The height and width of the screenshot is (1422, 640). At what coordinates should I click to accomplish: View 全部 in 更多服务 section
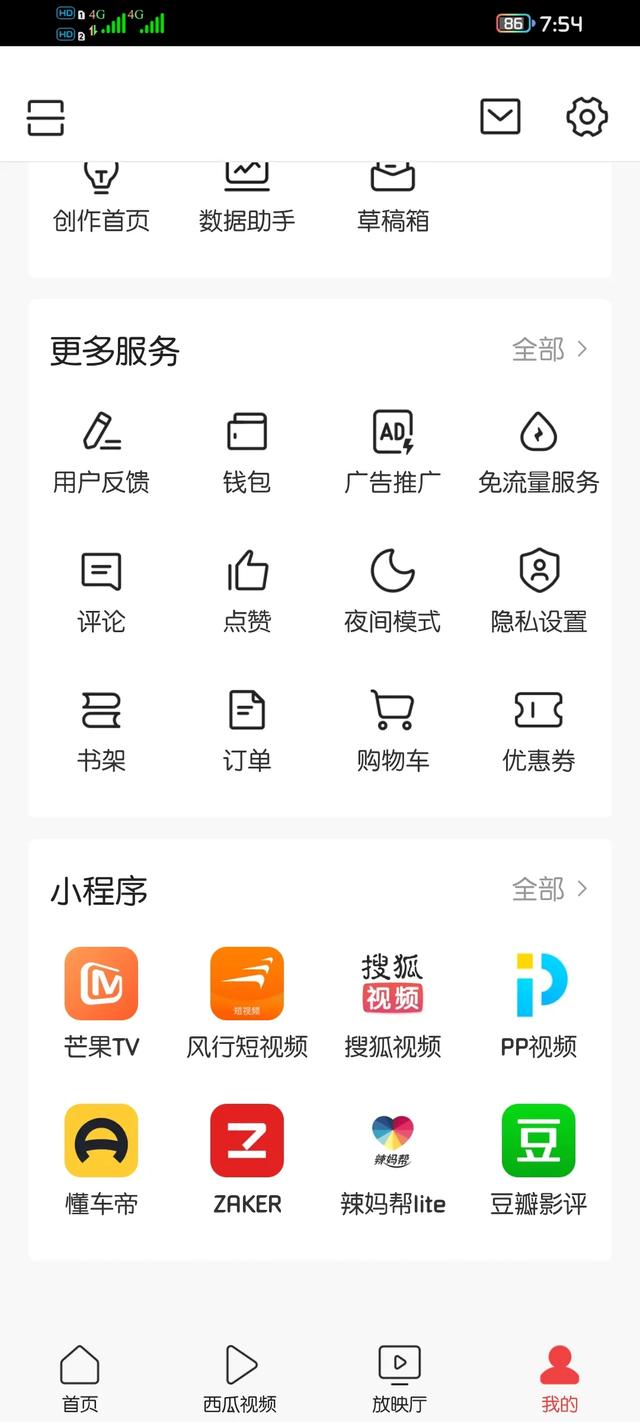point(550,349)
